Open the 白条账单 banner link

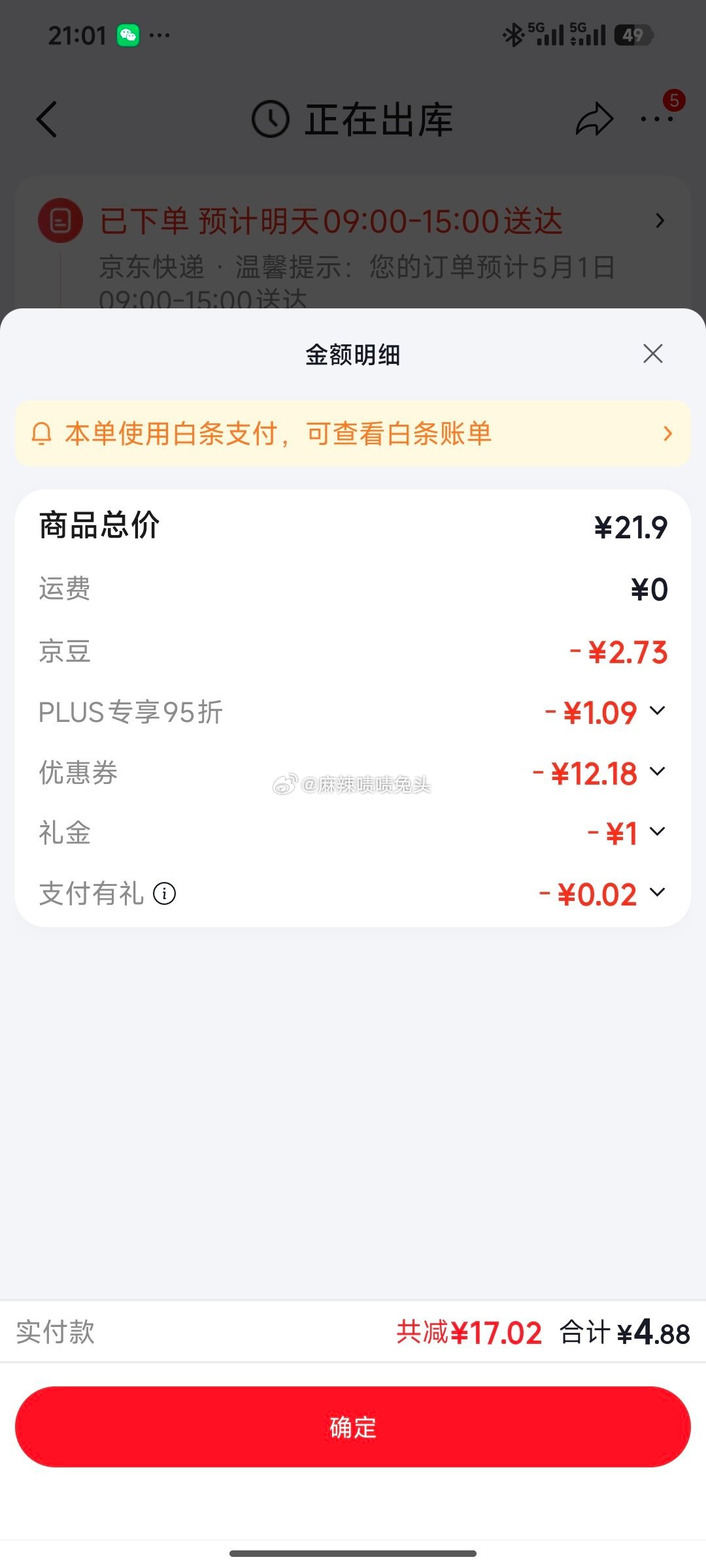coord(353,434)
